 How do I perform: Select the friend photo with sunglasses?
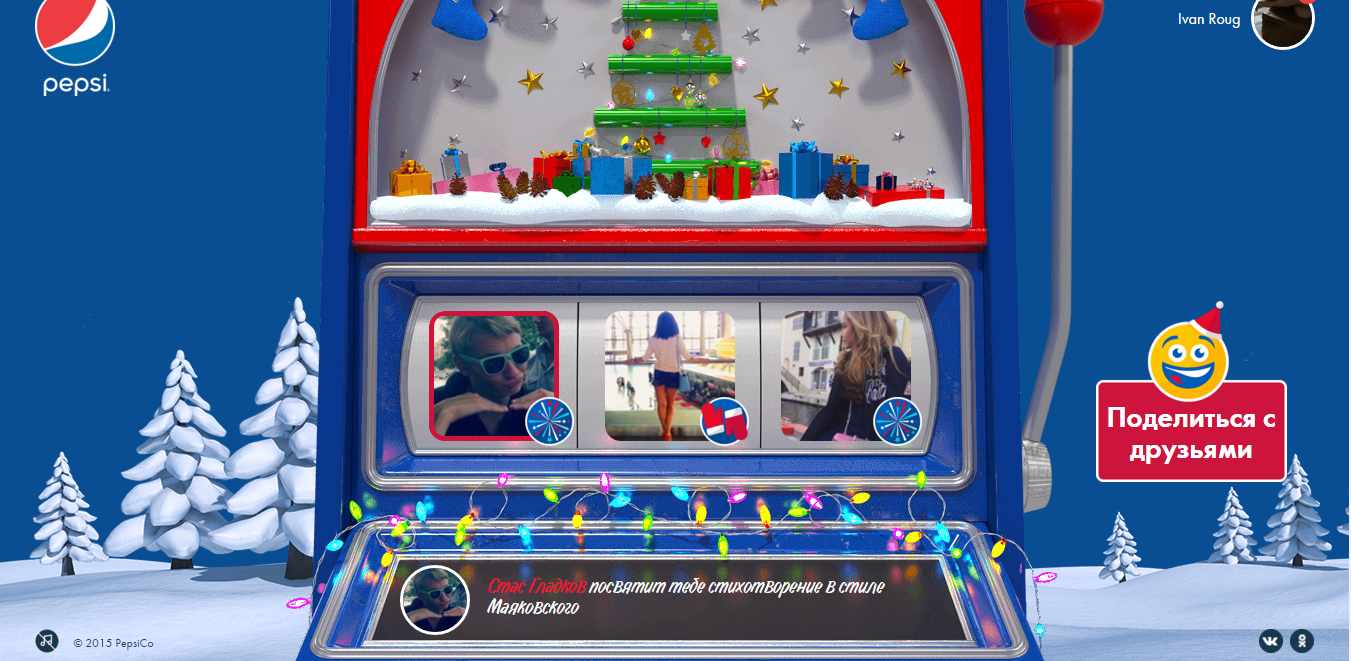point(491,375)
